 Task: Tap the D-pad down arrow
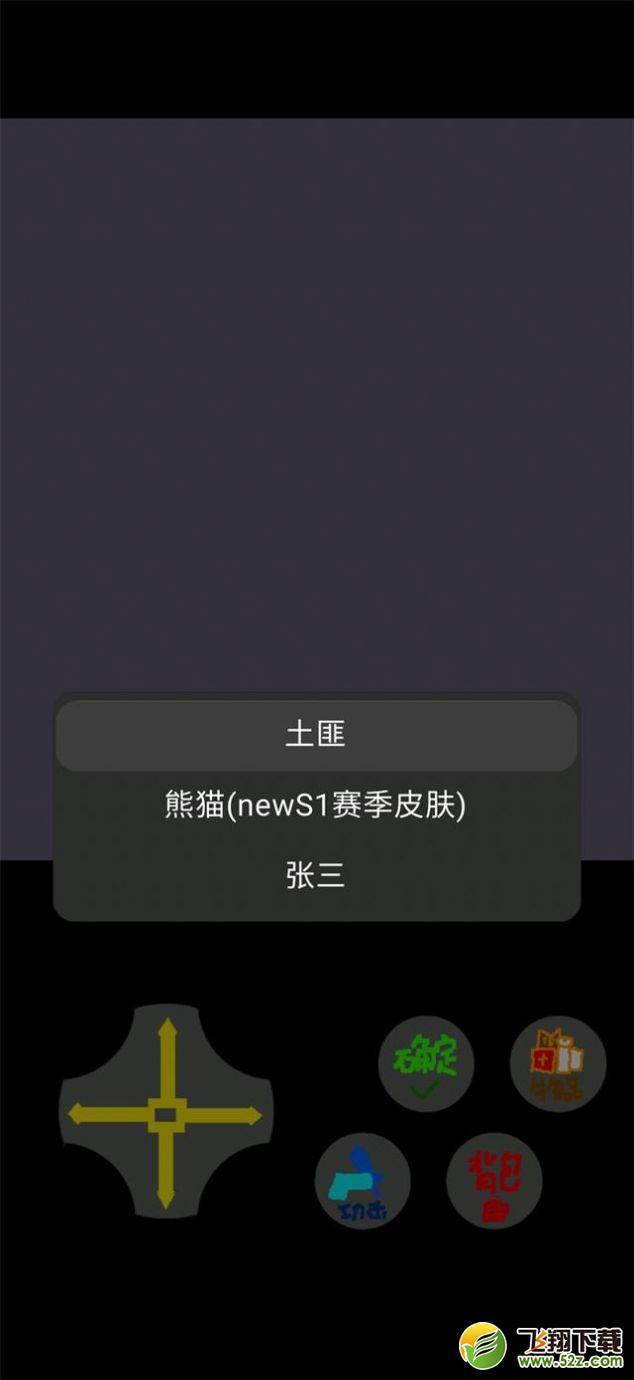click(167, 1172)
